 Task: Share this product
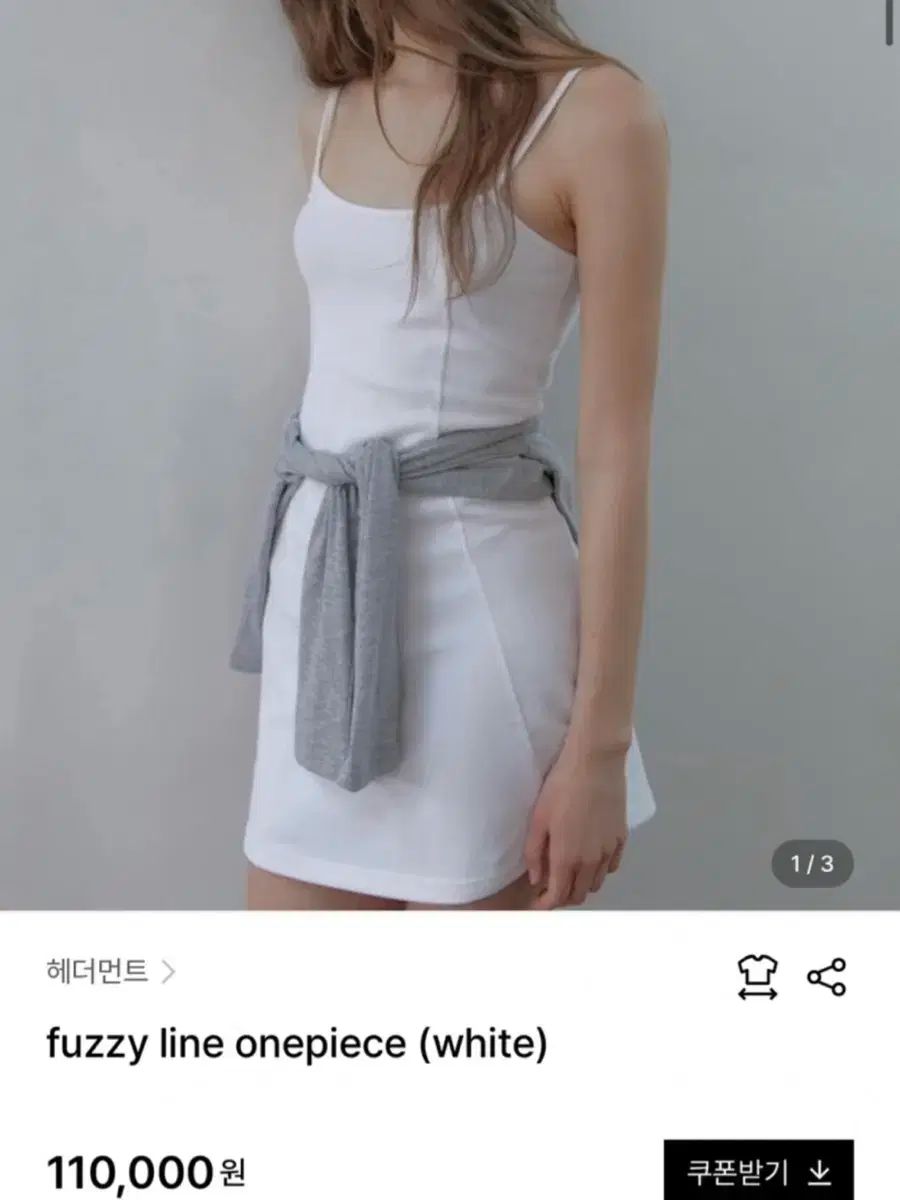826,977
